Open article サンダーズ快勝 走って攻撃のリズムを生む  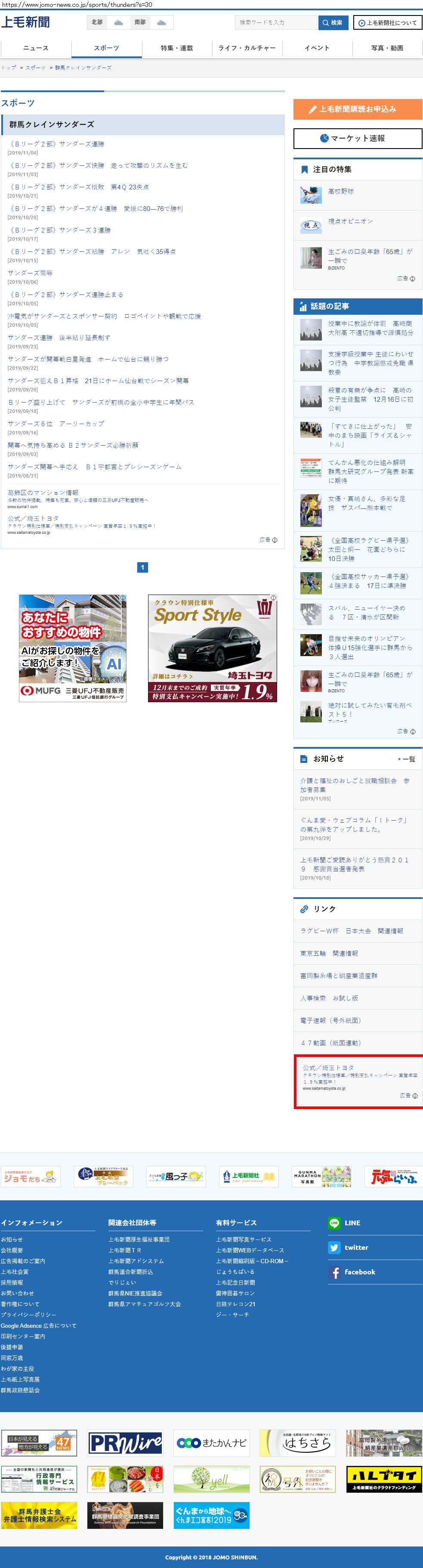(x=97, y=166)
